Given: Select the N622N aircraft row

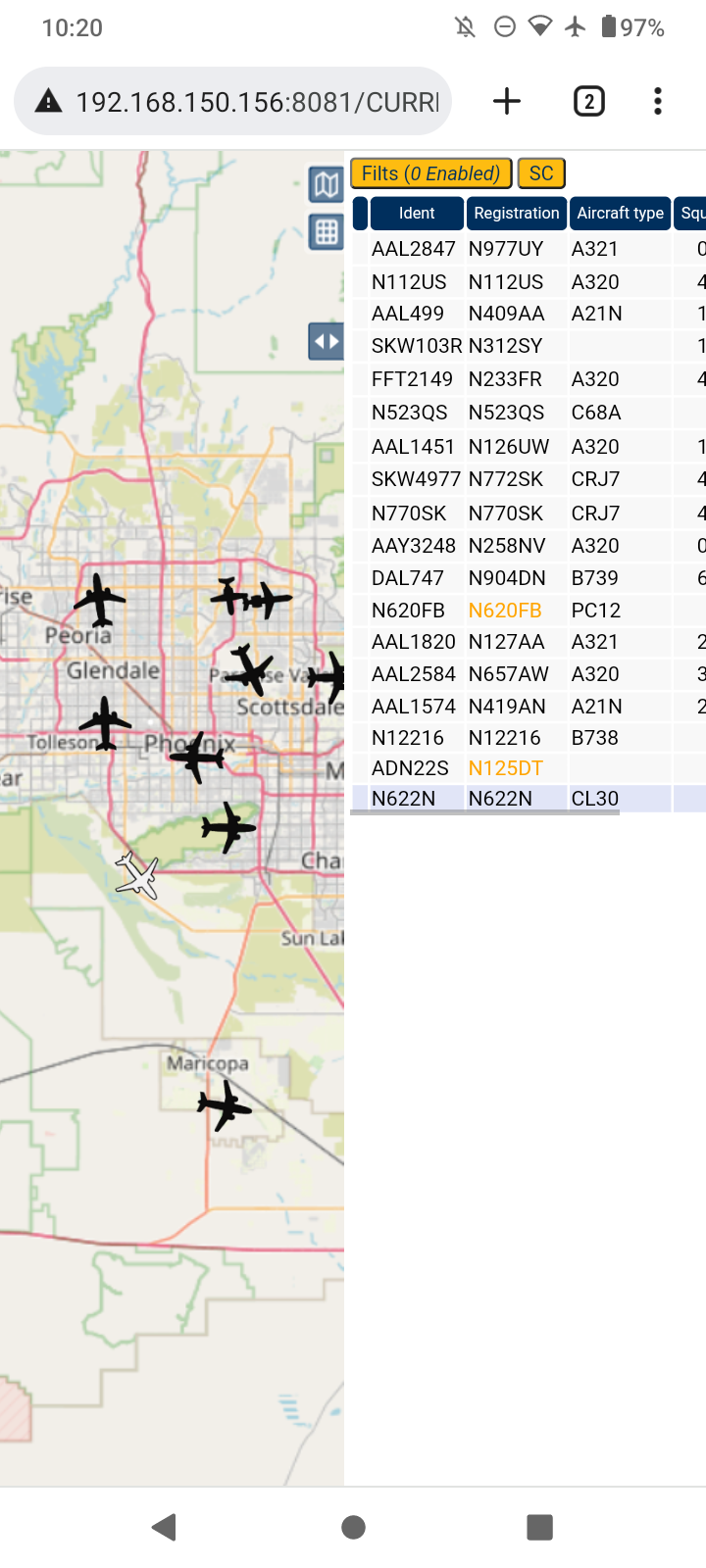Looking at the screenshot, I should (529, 799).
